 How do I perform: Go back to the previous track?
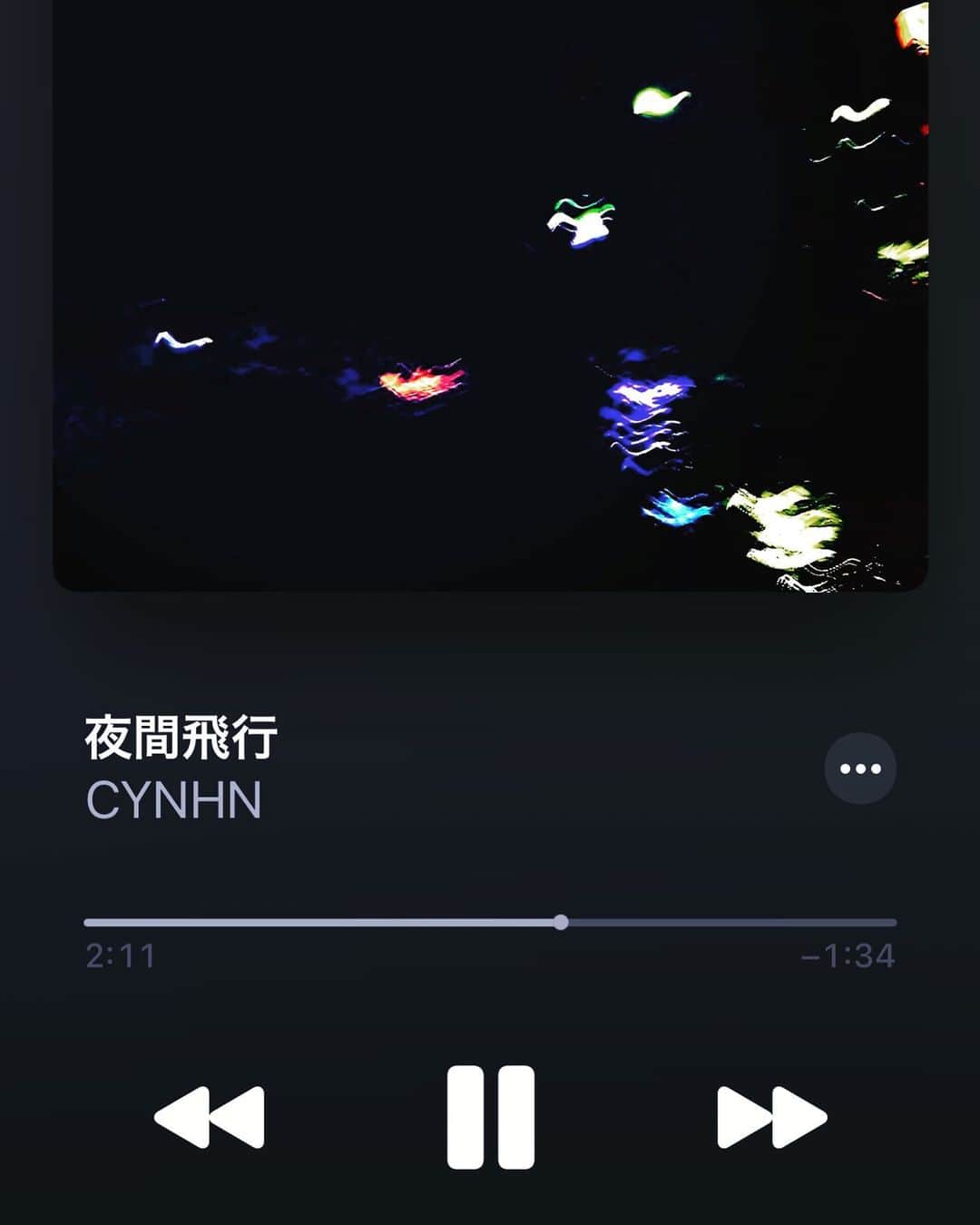[210, 1117]
